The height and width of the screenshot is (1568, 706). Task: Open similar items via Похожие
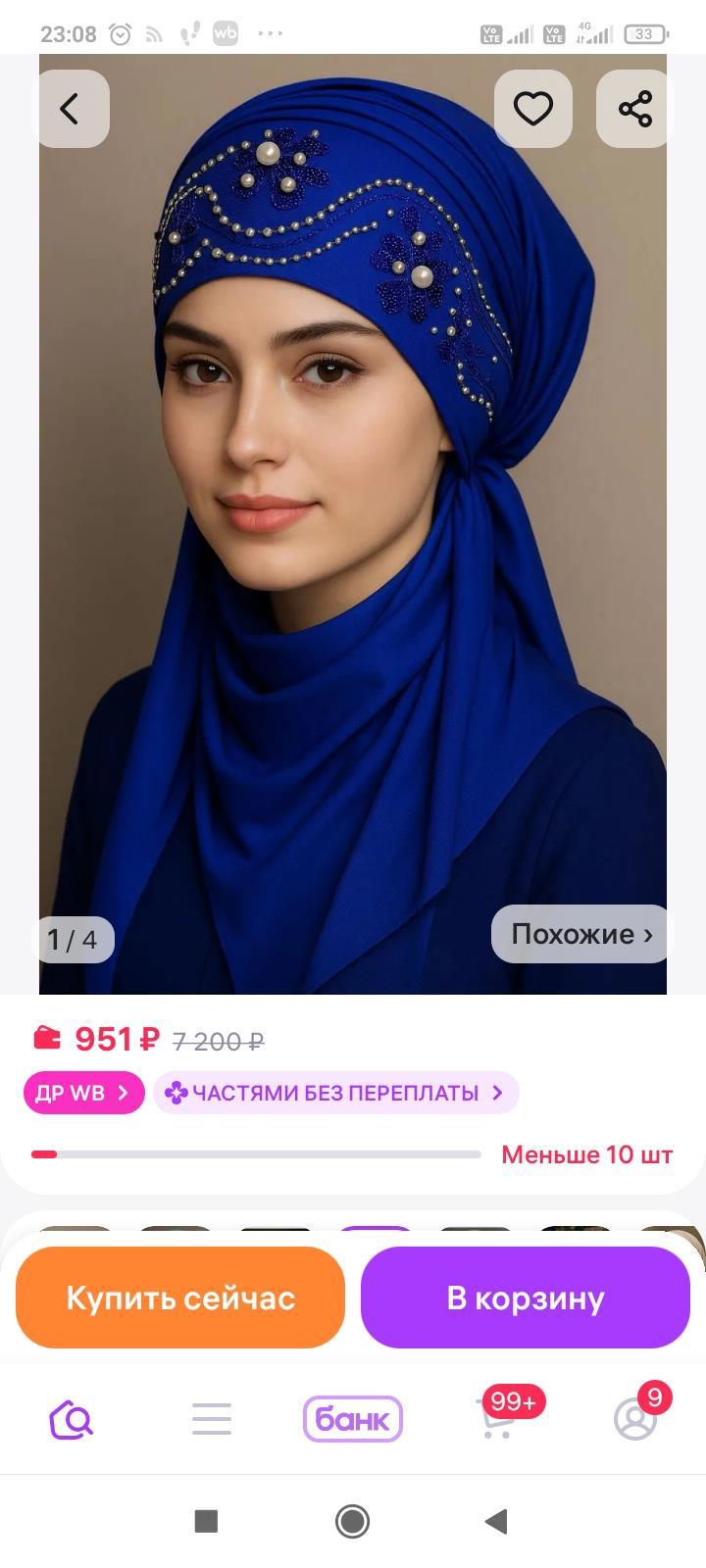tap(580, 934)
